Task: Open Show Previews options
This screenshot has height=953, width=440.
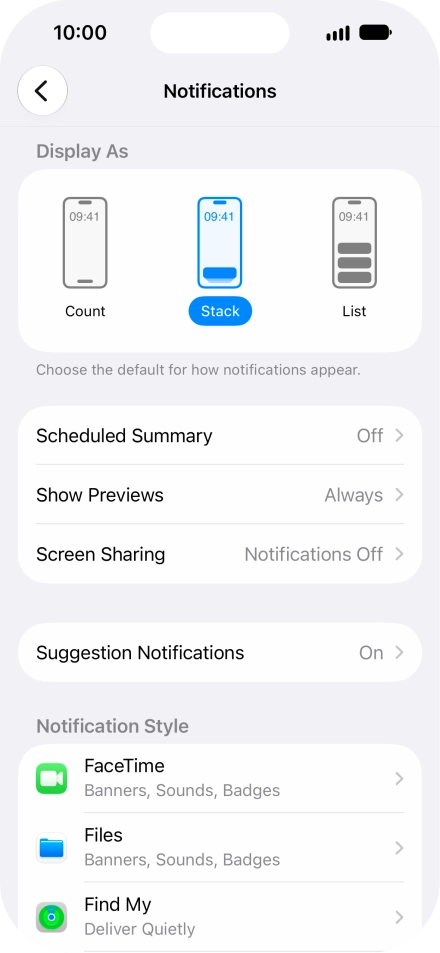Action: coord(220,495)
